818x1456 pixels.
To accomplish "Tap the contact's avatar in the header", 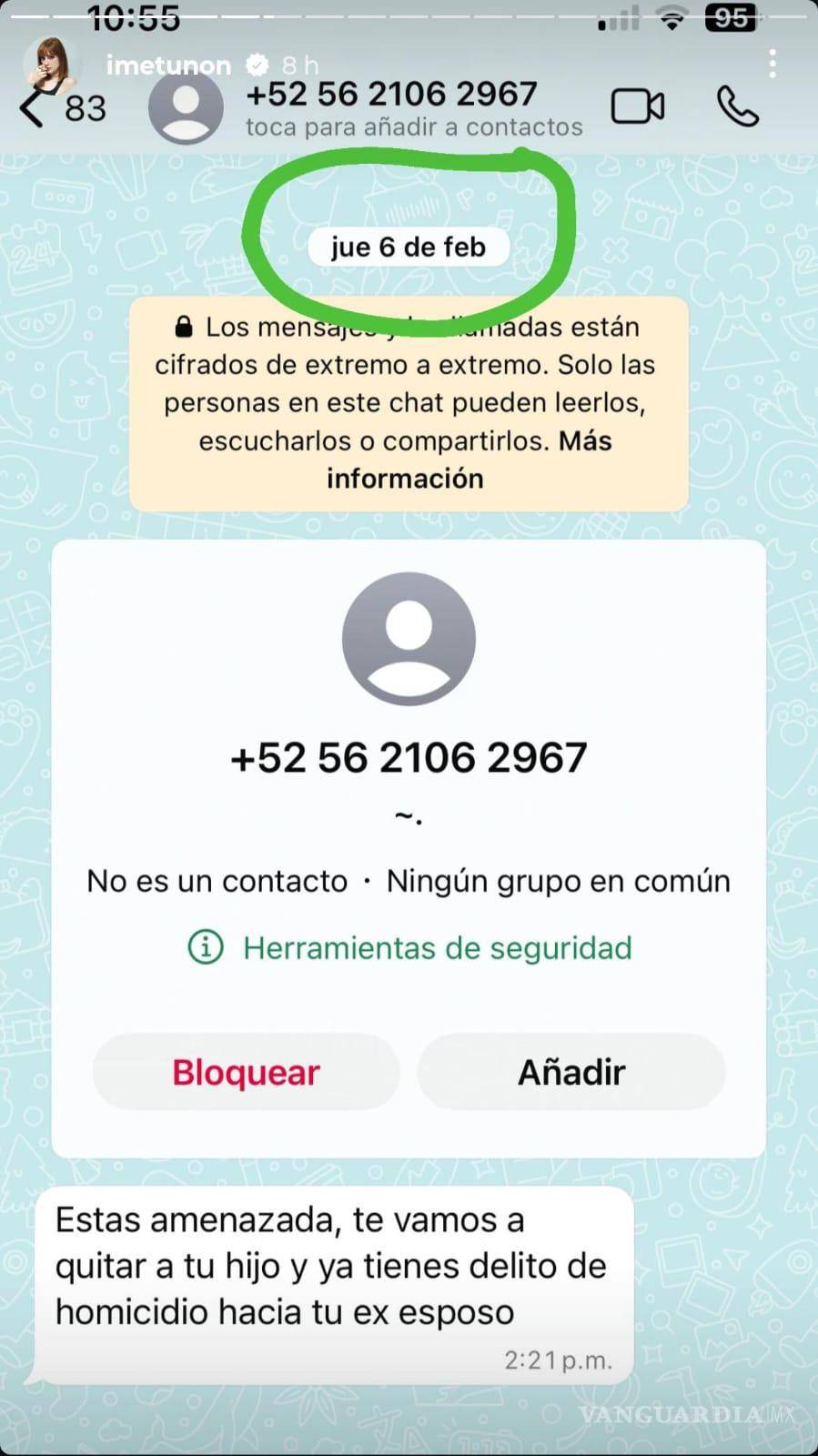I will coord(186,106).
